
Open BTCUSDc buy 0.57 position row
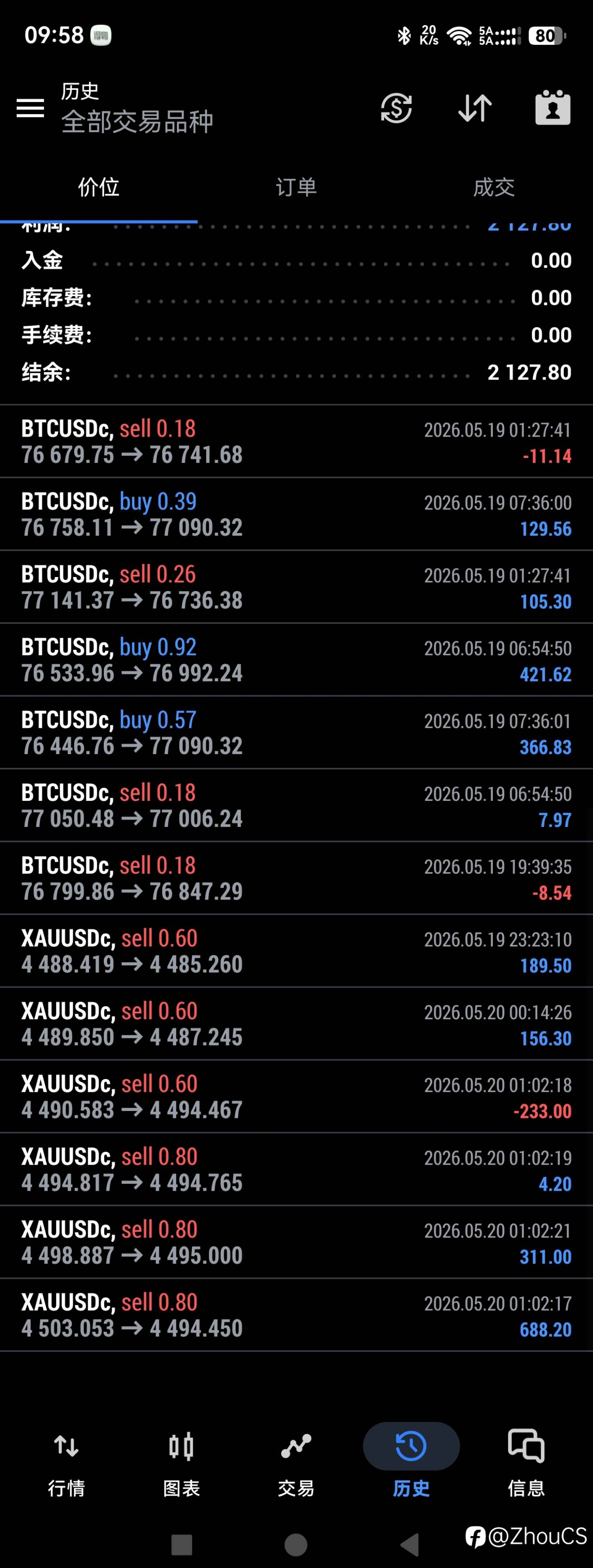[x=296, y=732]
